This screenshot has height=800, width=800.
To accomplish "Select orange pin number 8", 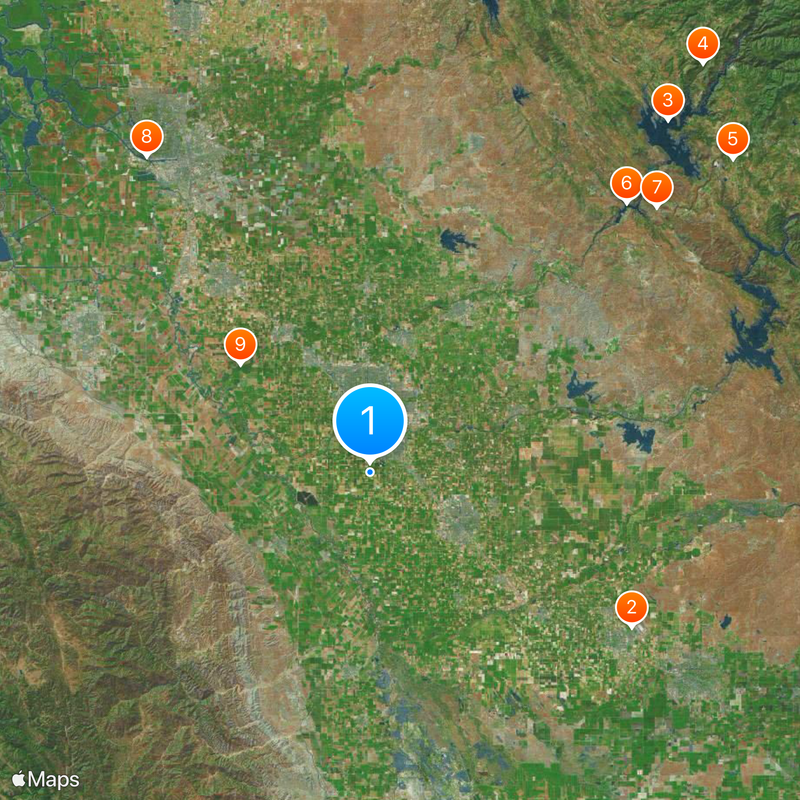I will click(x=147, y=136).
